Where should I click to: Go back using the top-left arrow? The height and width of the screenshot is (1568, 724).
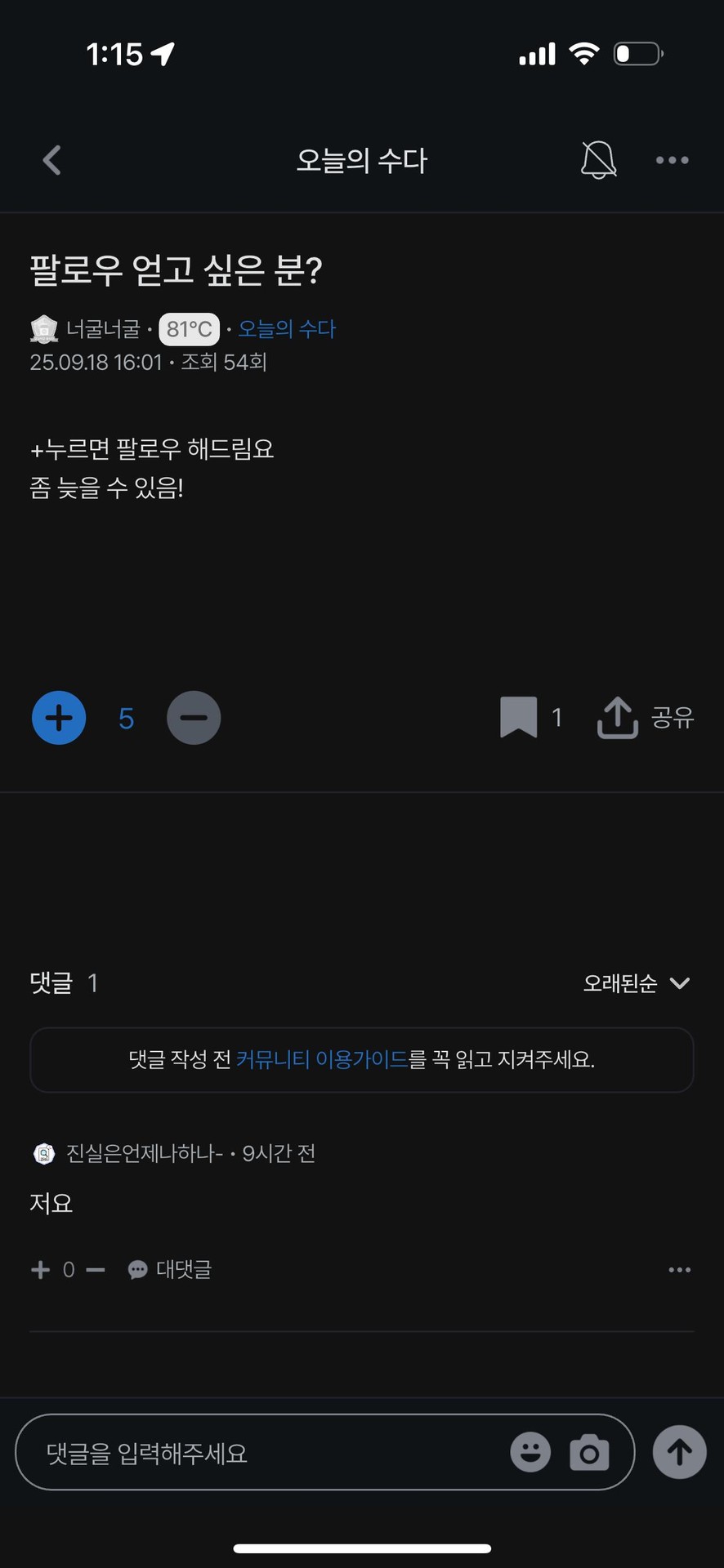point(51,160)
